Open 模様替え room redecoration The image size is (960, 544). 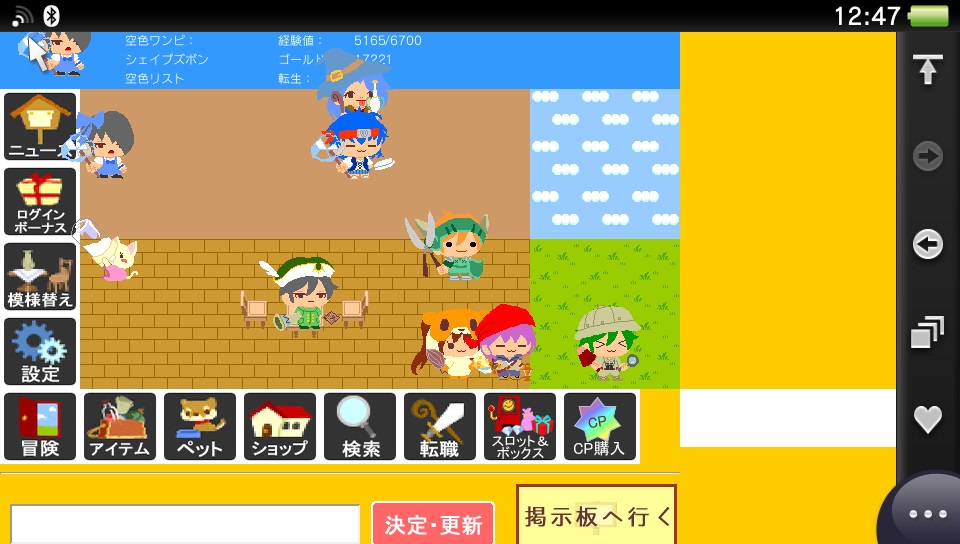tap(40, 276)
